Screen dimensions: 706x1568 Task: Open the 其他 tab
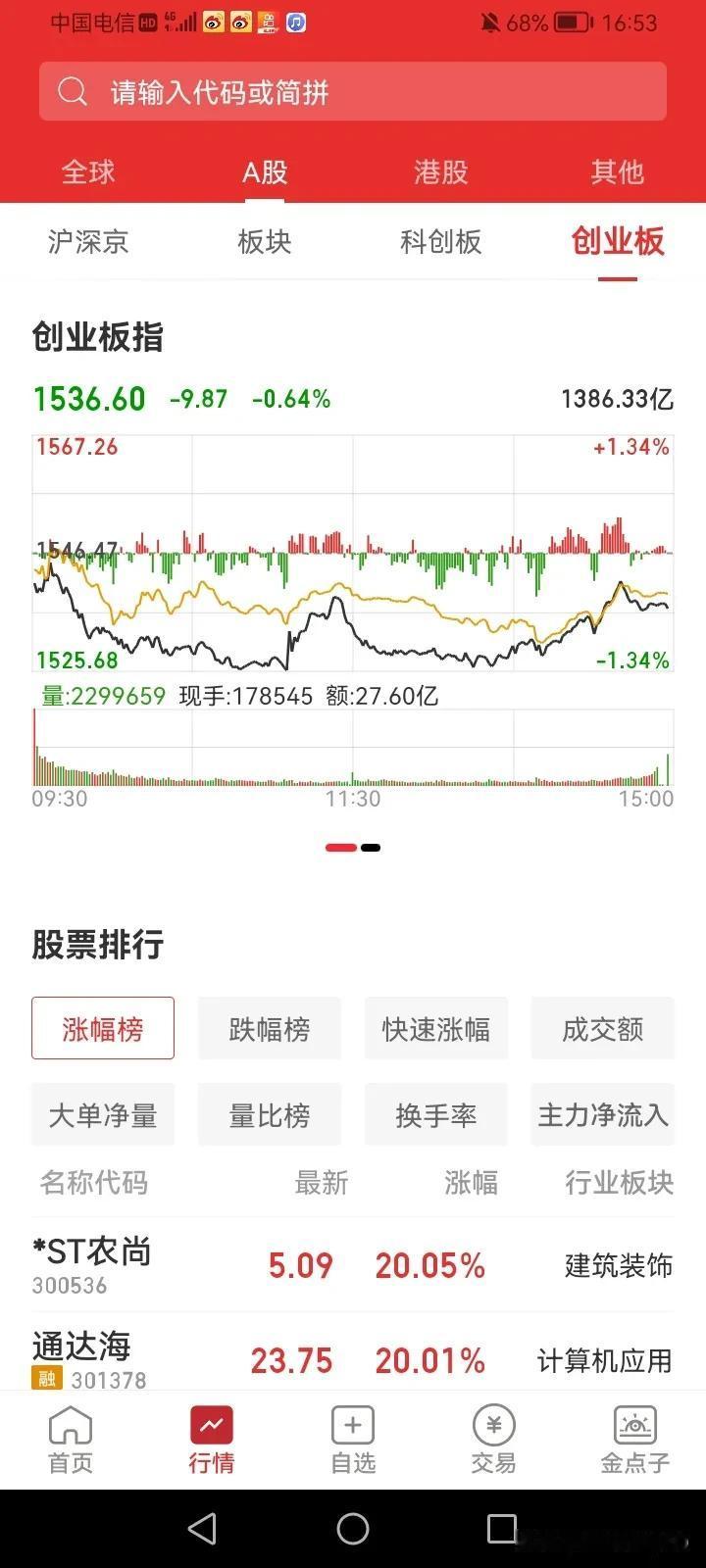tap(618, 172)
